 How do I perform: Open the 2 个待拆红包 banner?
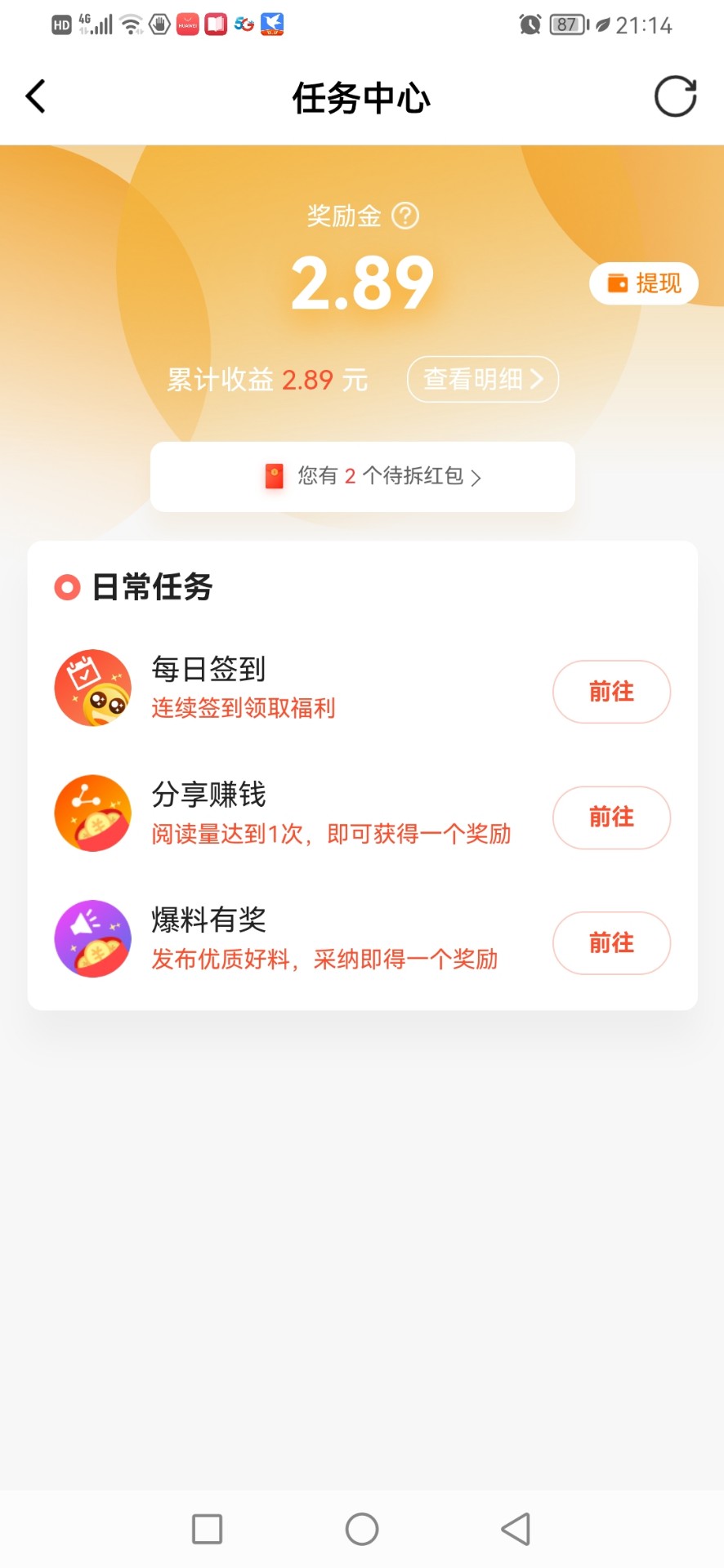(x=363, y=476)
